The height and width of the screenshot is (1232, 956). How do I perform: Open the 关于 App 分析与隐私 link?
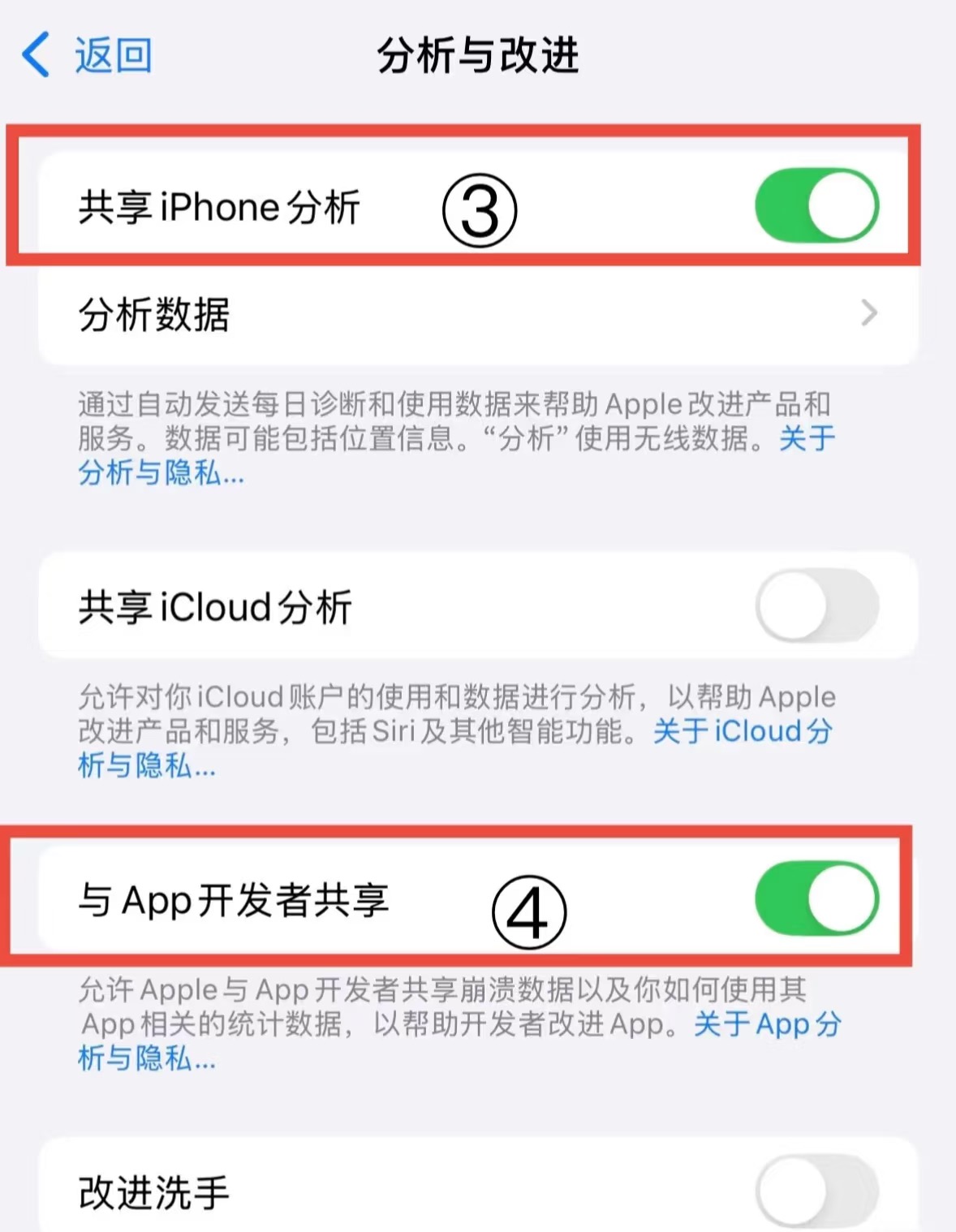[146, 1058]
